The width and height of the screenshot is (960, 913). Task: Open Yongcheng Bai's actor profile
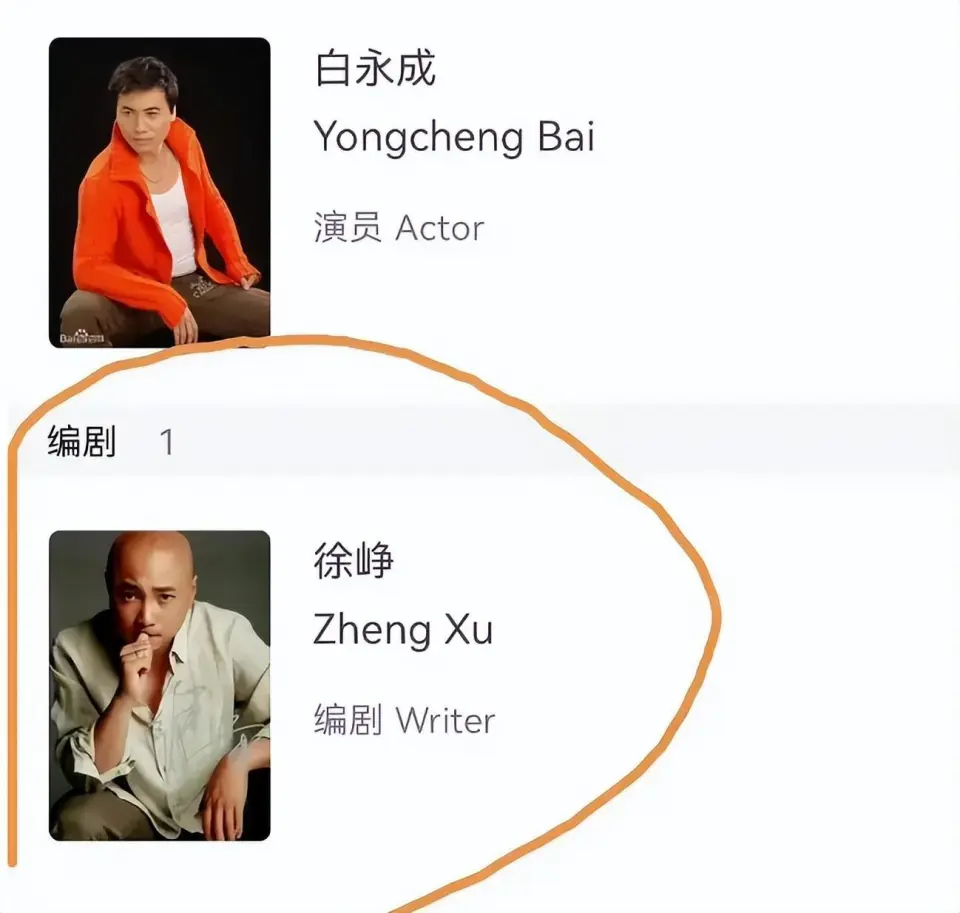coord(454,136)
